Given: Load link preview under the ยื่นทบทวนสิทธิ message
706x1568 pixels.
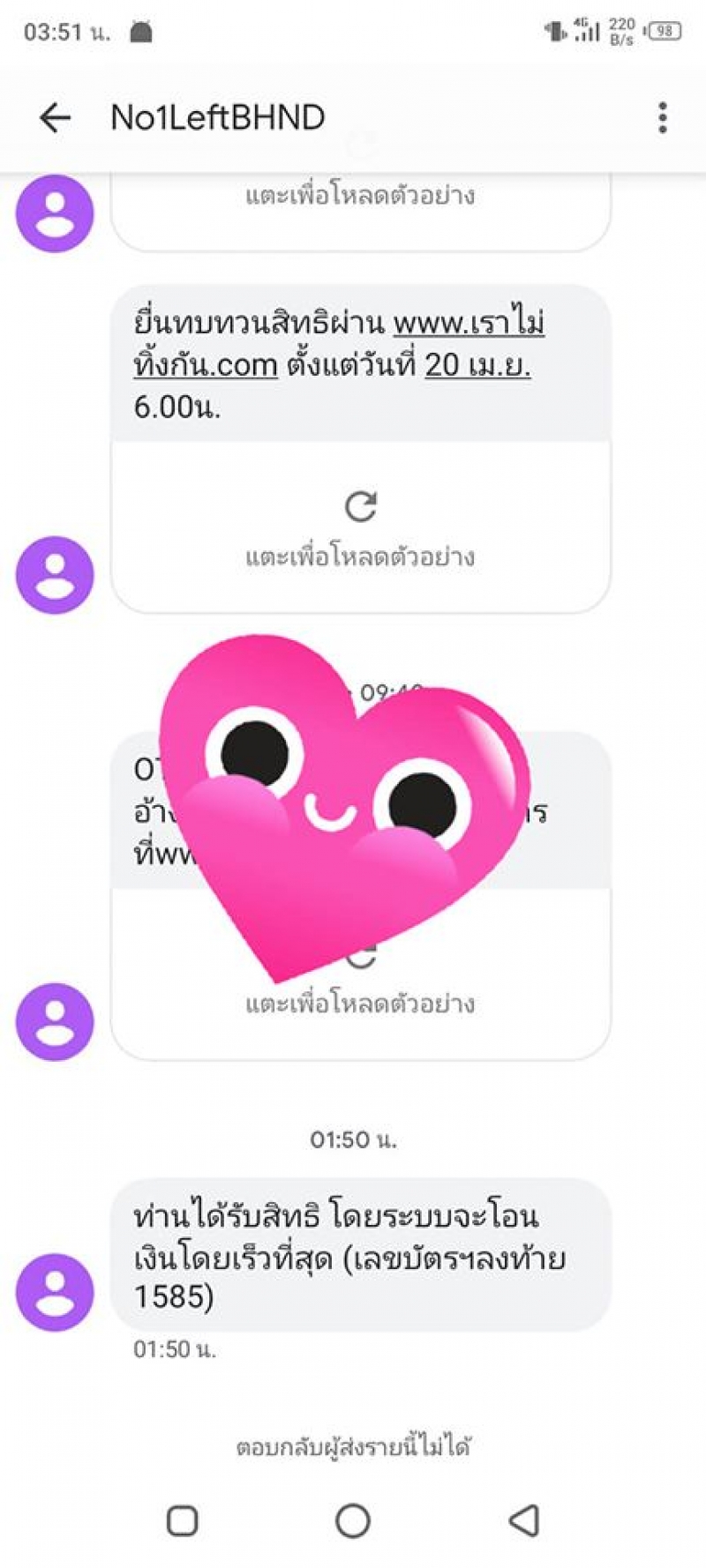Looking at the screenshot, I should click(x=360, y=527).
